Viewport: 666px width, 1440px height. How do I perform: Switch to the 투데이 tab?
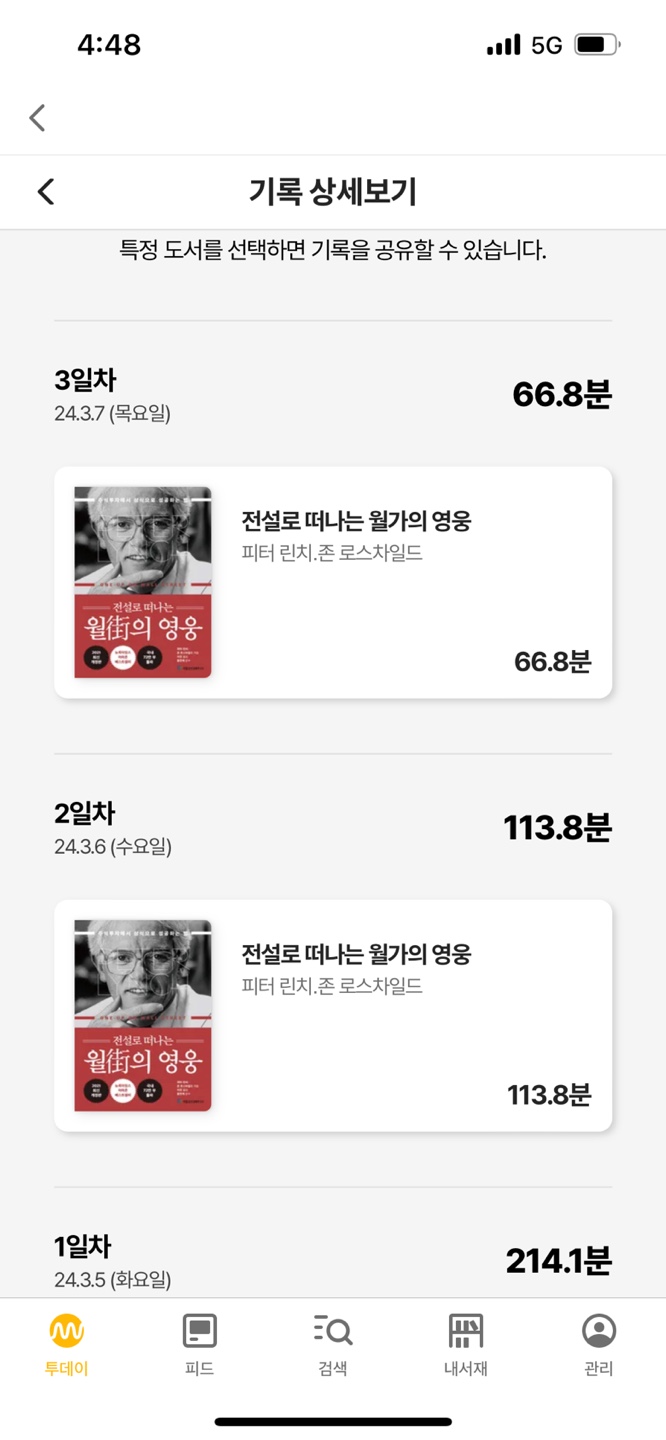[x=67, y=1345]
